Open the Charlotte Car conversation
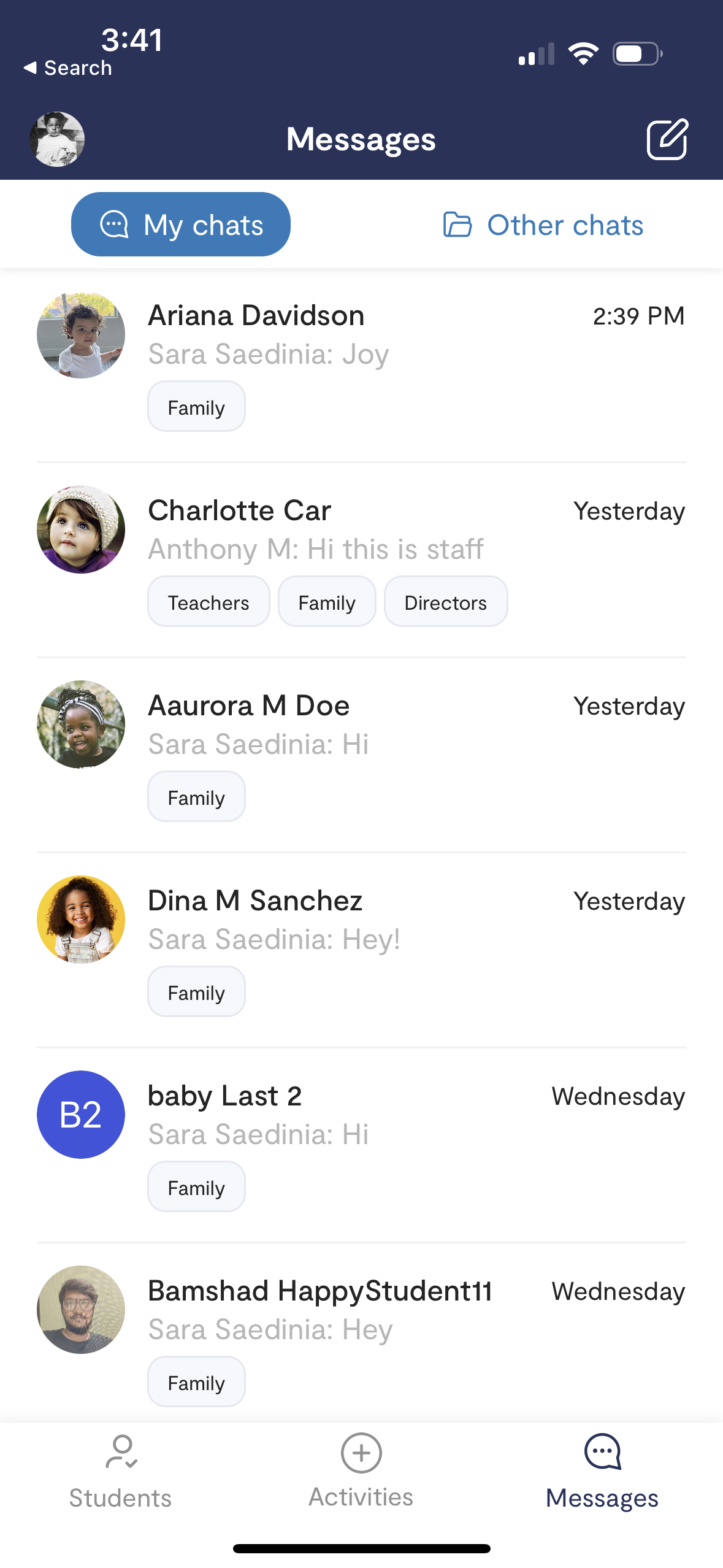Screen dimensions: 723x1568 361,559
